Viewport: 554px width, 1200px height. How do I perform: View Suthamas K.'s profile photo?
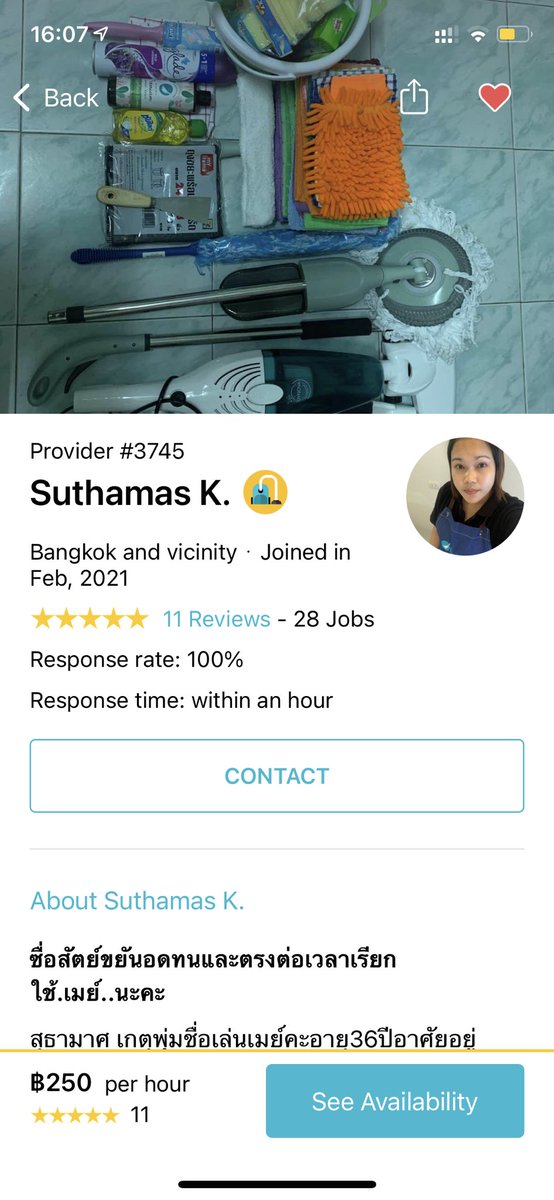pos(465,497)
